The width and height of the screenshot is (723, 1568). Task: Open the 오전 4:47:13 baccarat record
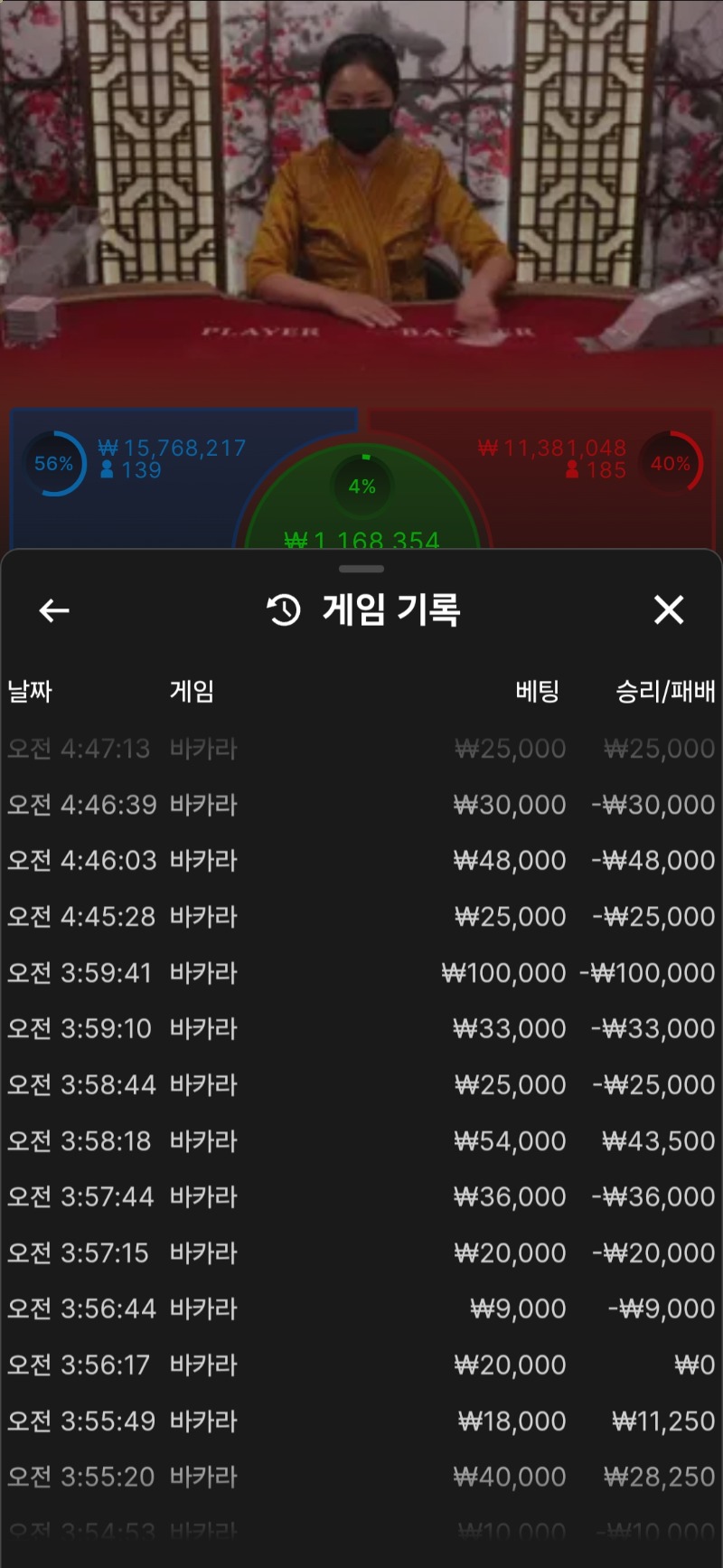pyautogui.click(x=361, y=749)
